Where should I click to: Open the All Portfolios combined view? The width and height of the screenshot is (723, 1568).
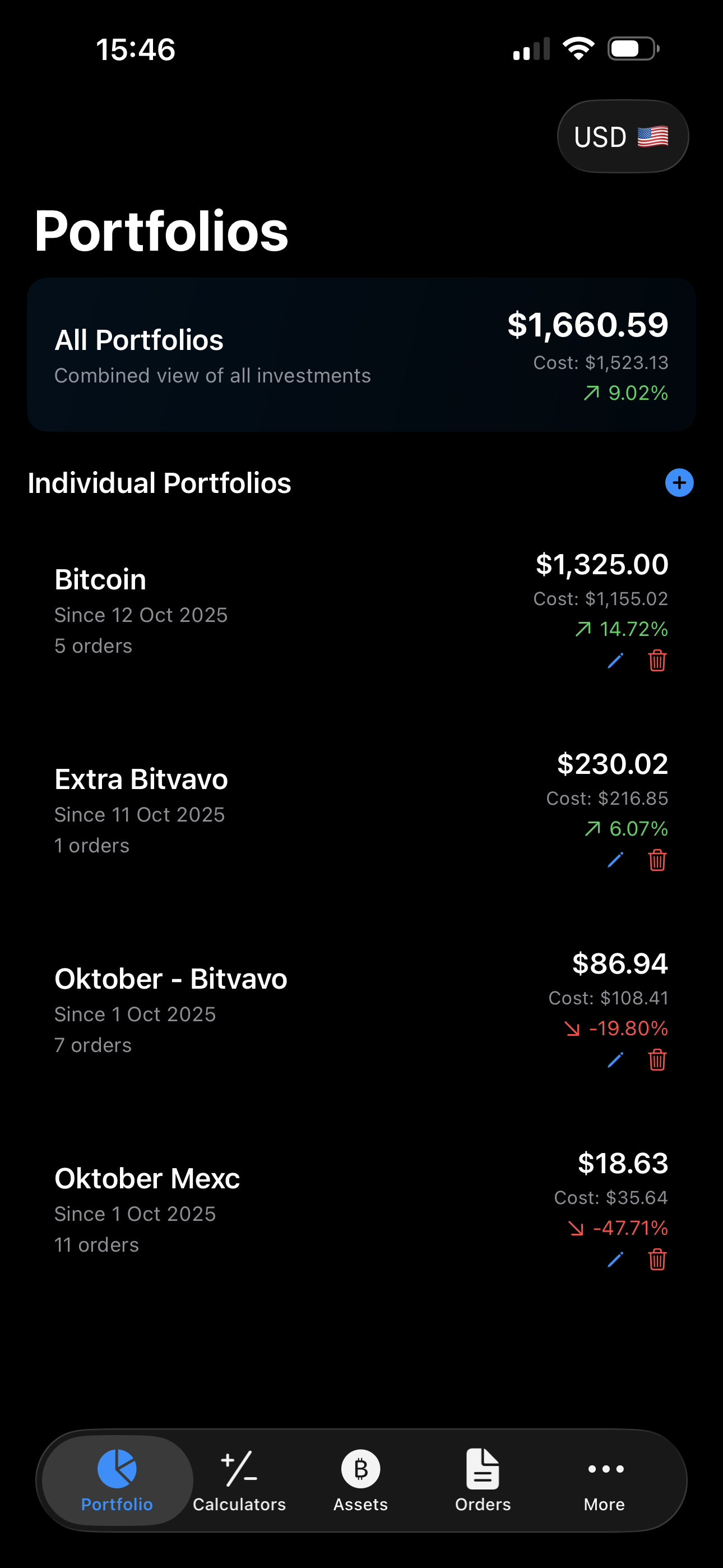click(x=361, y=353)
